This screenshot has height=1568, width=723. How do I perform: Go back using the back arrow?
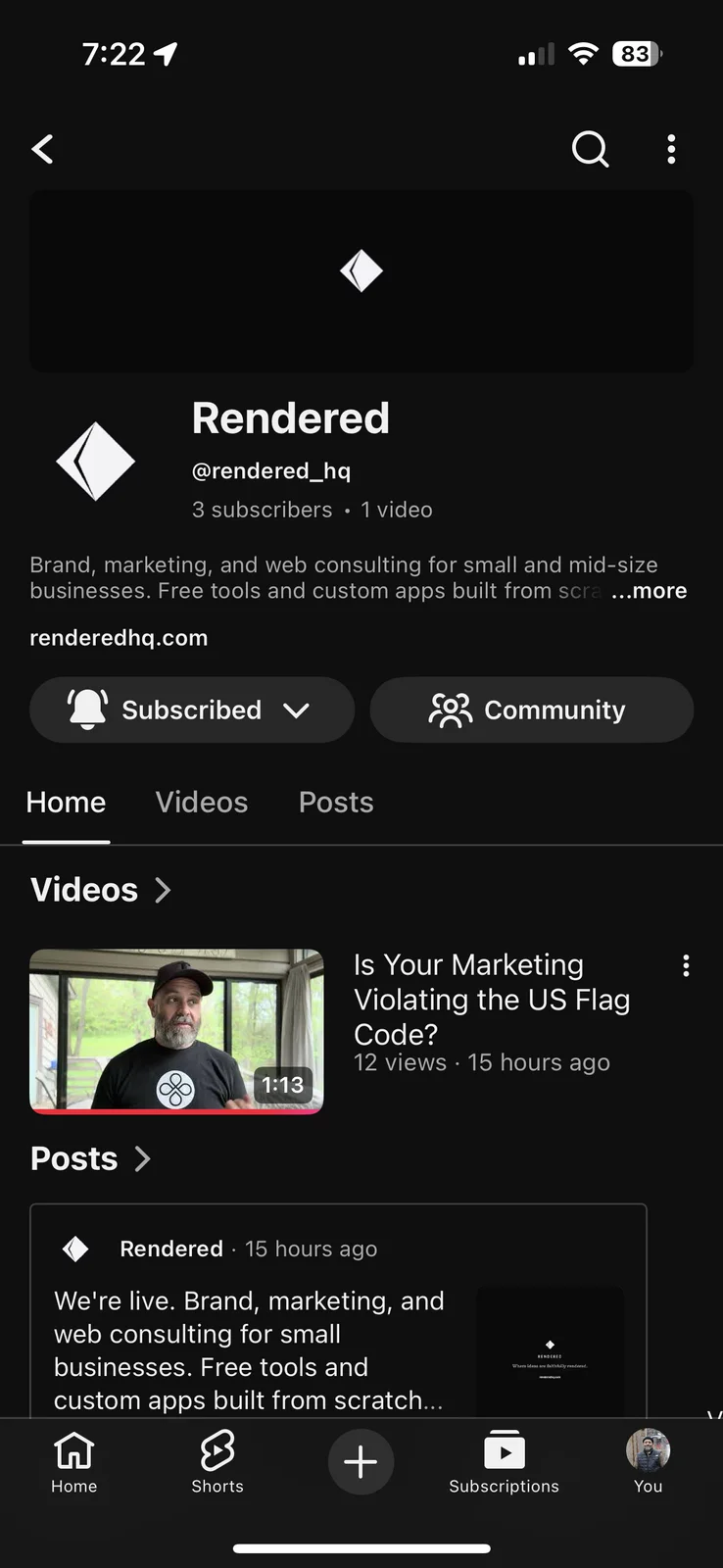42,149
